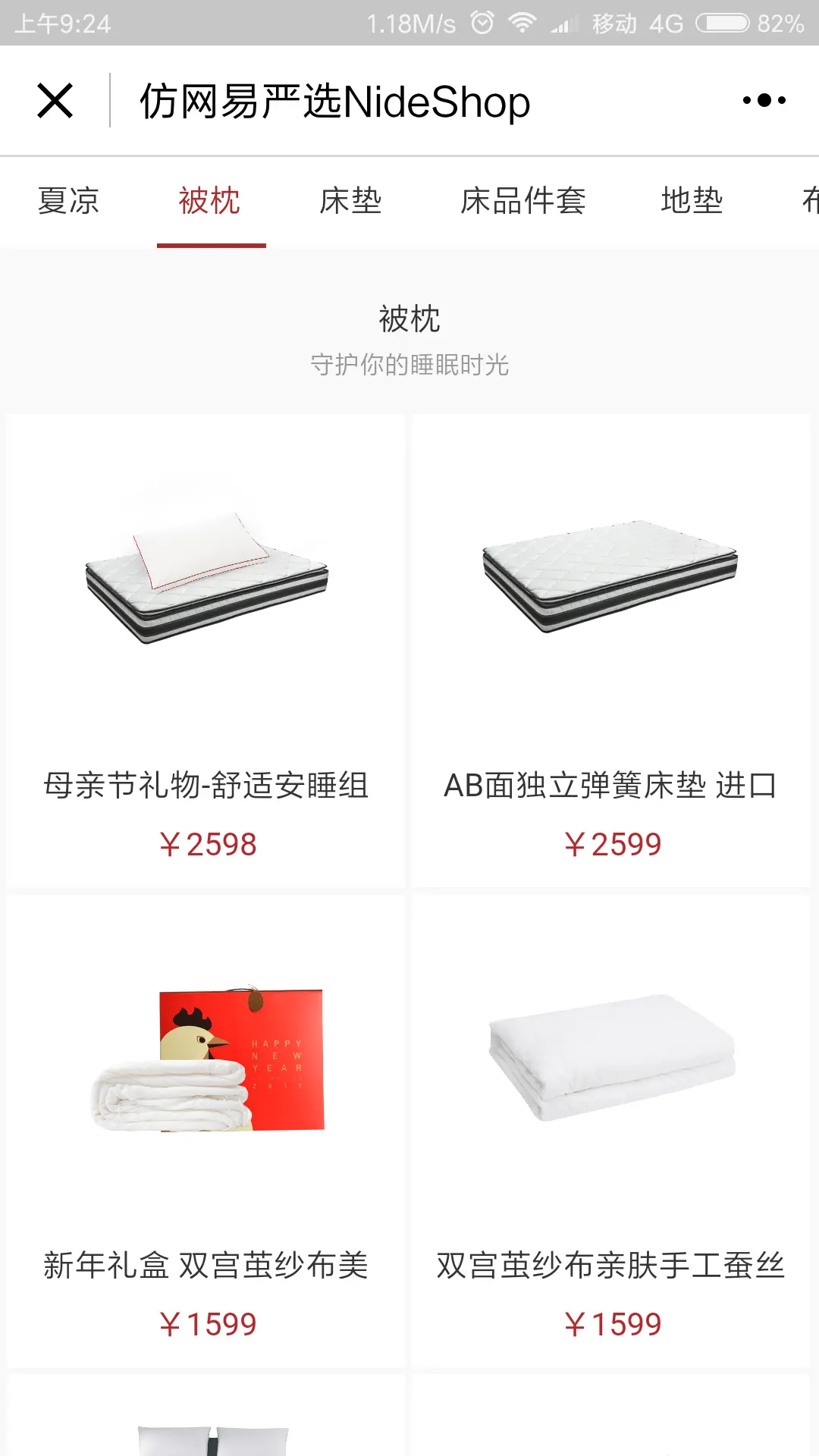Image resolution: width=819 pixels, height=1456 pixels.
Task: Open the 床品件套 category
Action: (x=523, y=201)
